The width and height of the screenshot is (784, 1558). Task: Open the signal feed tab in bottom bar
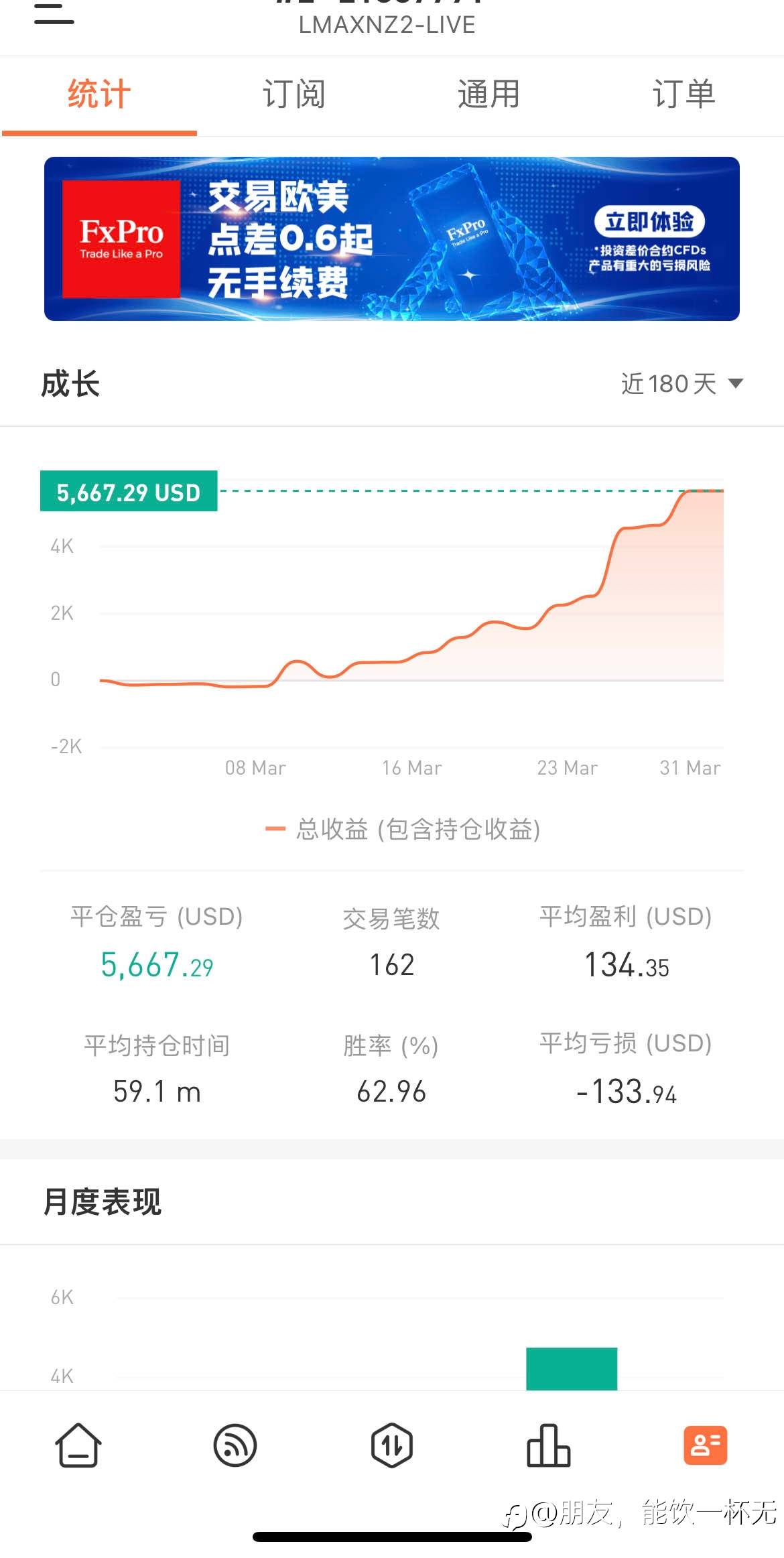pyautogui.click(x=235, y=1445)
